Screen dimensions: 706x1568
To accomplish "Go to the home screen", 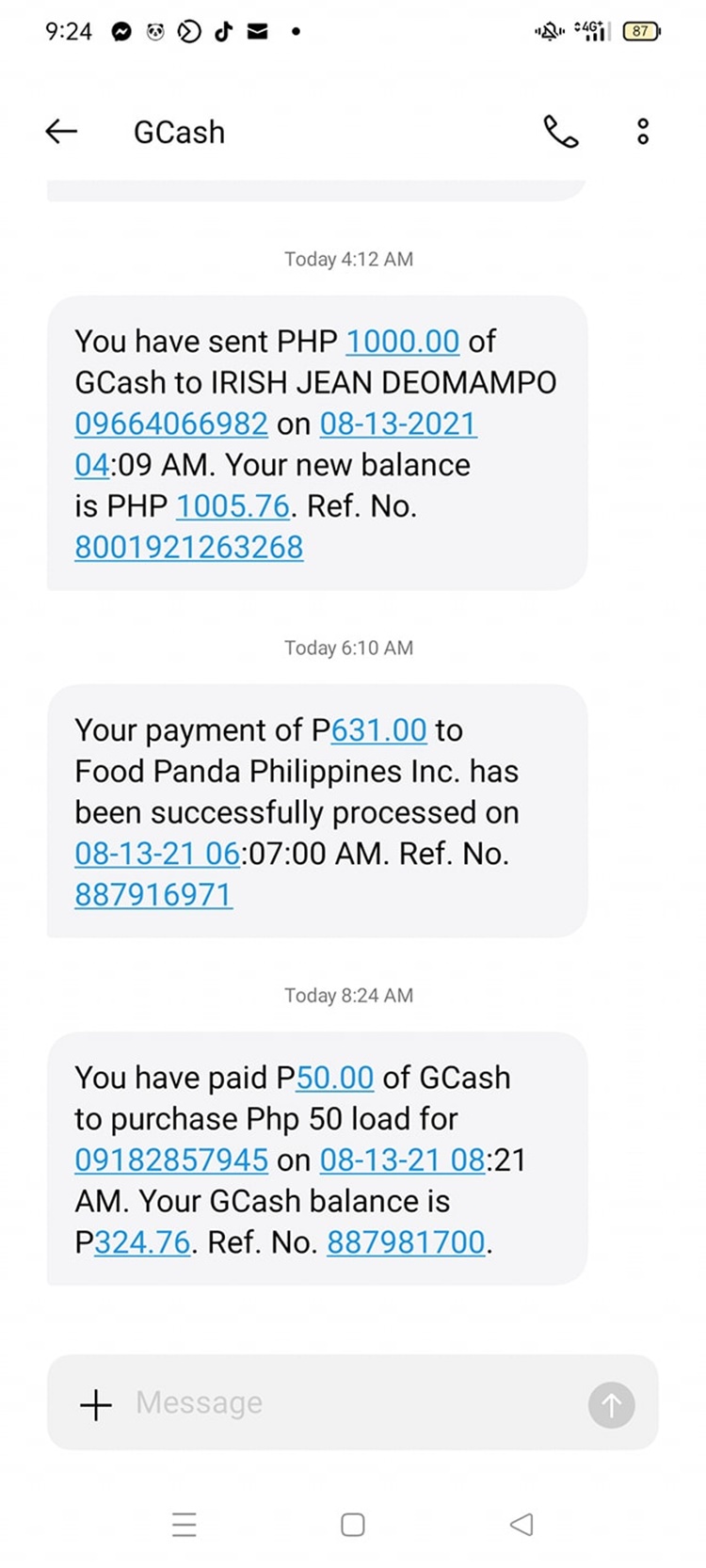I will click(353, 1525).
